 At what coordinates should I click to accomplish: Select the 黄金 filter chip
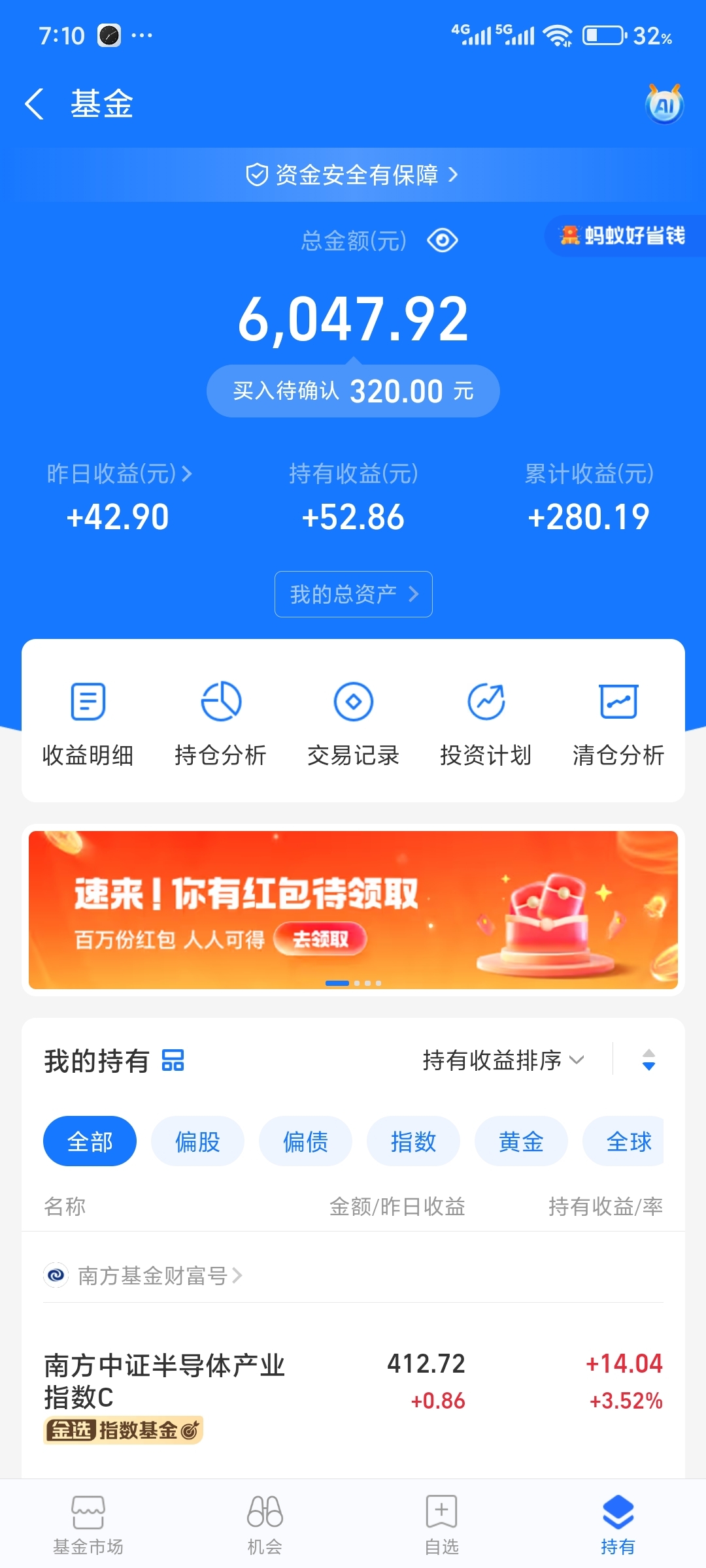pyautogui.click(x=521, y=1141)
